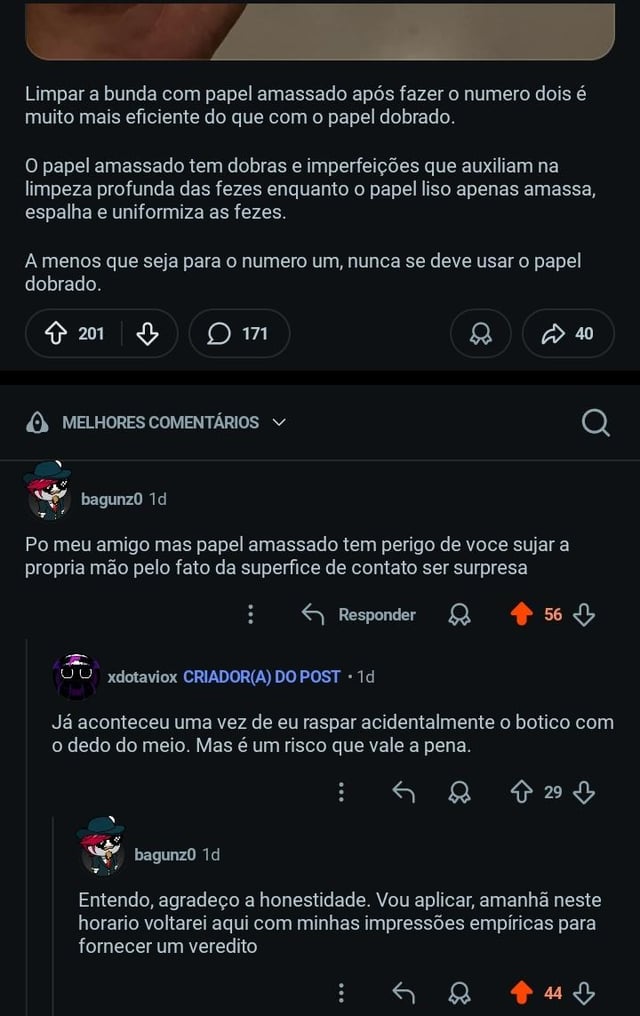Downvote the post about papel amassado
This screenshot has width=640, height=1016.
(147, 334)
